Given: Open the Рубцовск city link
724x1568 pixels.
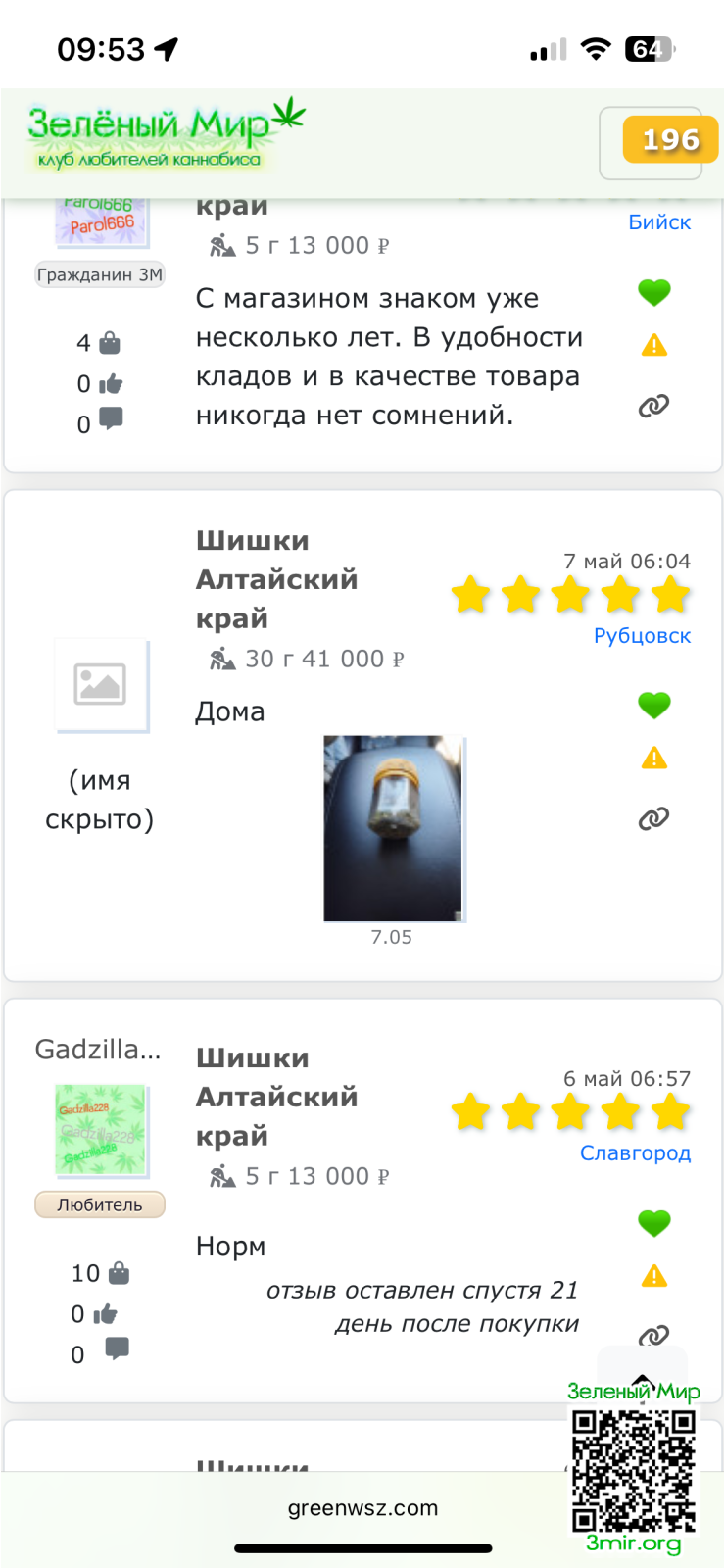Looking at the screenshot, I should (642, 636).
